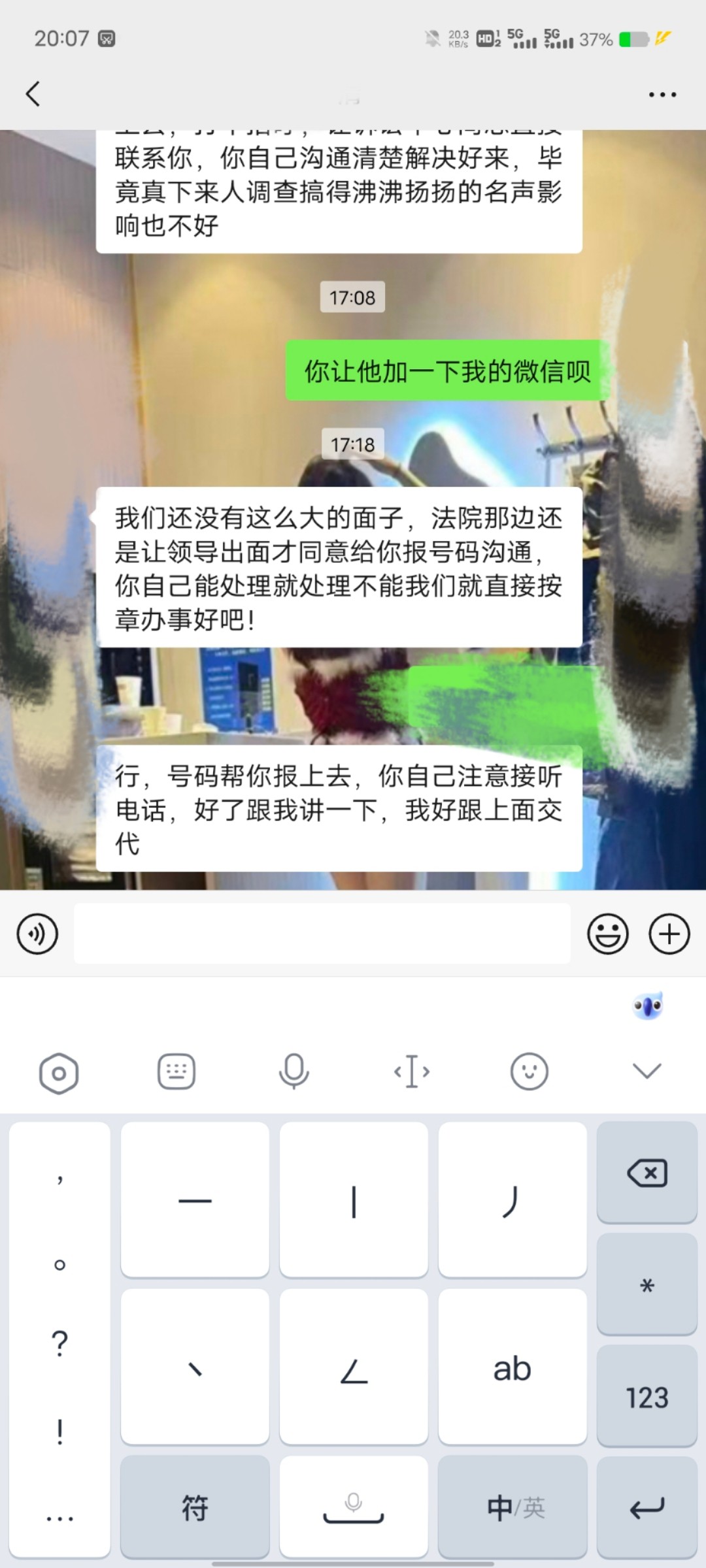Switch keyboard layout from toolbar
Viewport: 706px width, 1568px height.
[x=176, y=1071]
